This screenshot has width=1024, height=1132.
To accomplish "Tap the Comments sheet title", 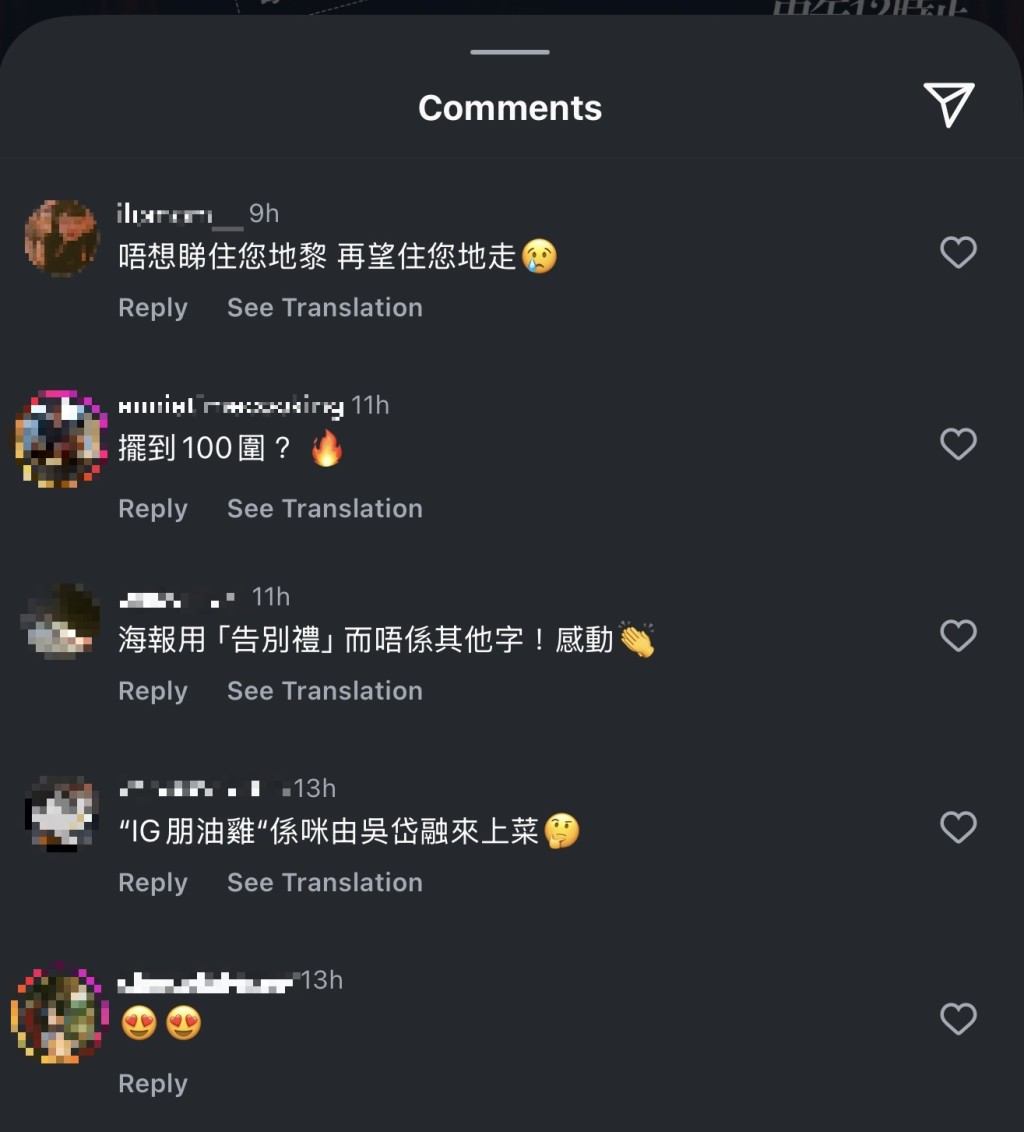I will point(510,108).
